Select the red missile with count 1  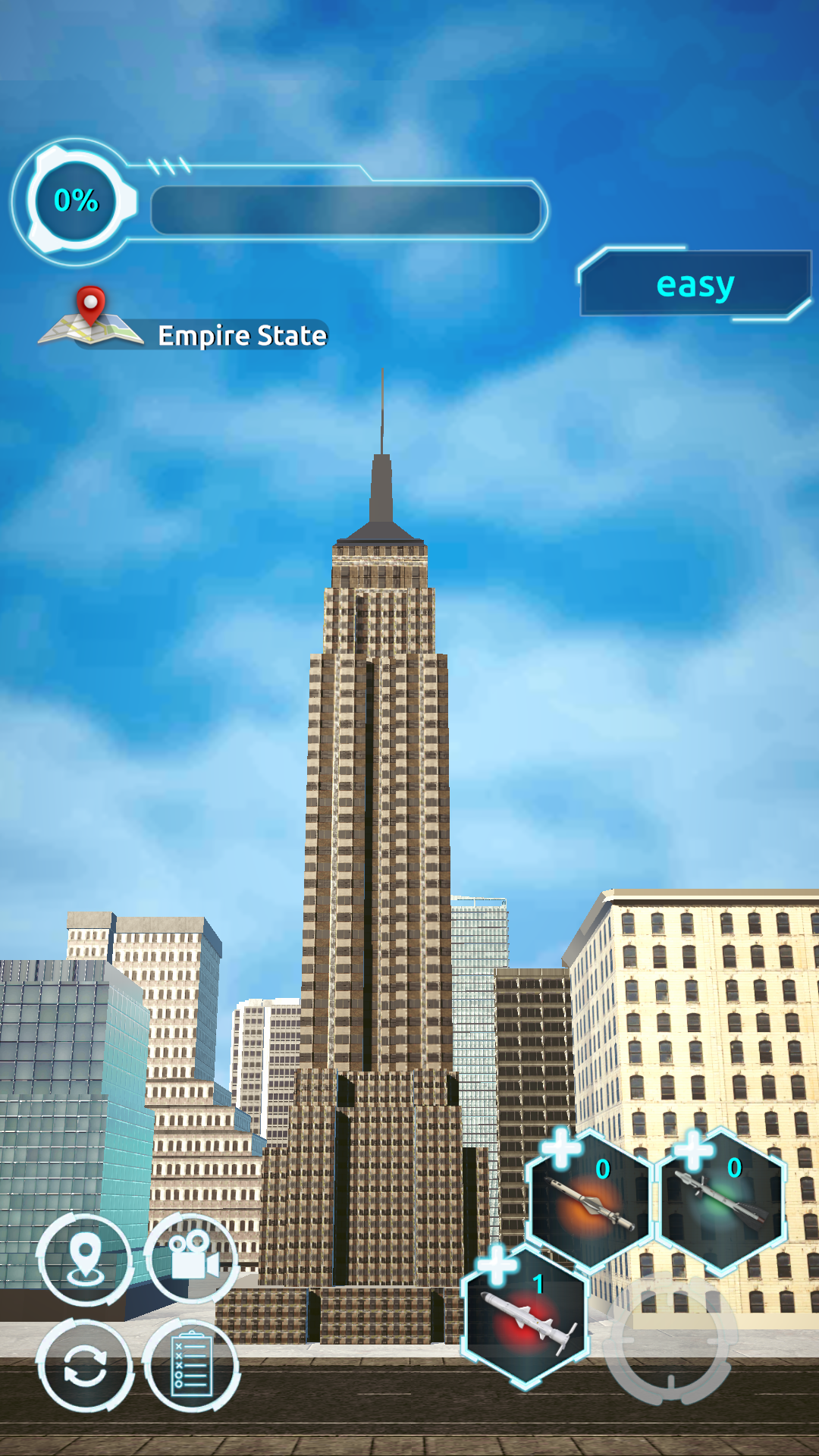click(x=526, y=1318)
